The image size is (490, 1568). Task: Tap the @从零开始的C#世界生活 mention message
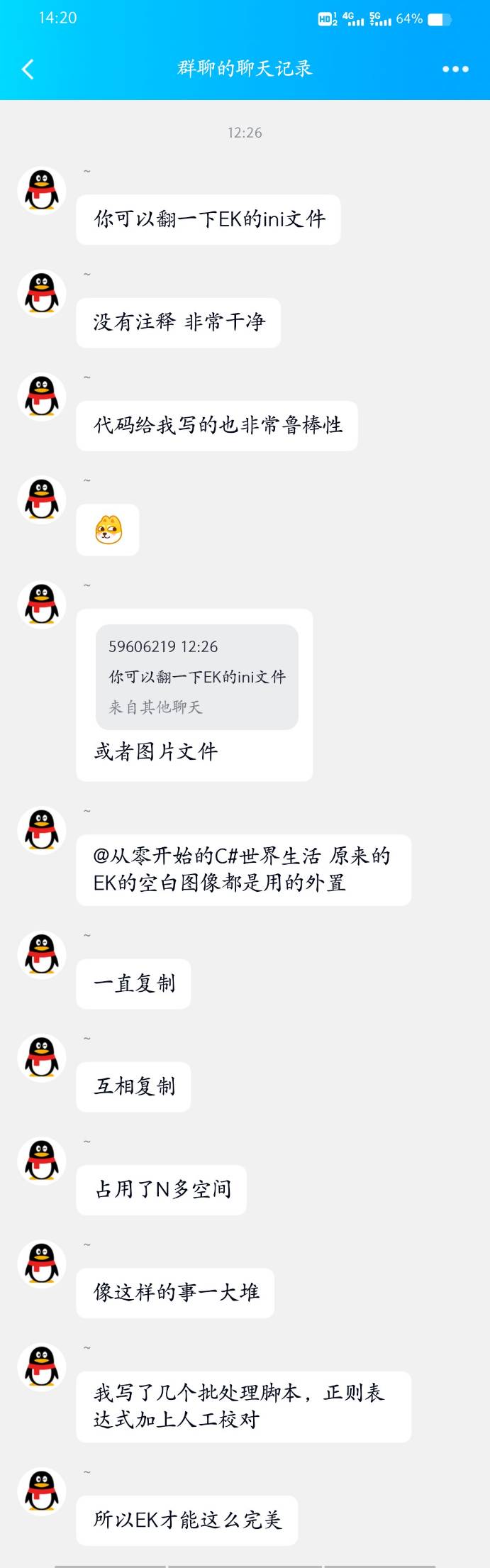point(243,869)
